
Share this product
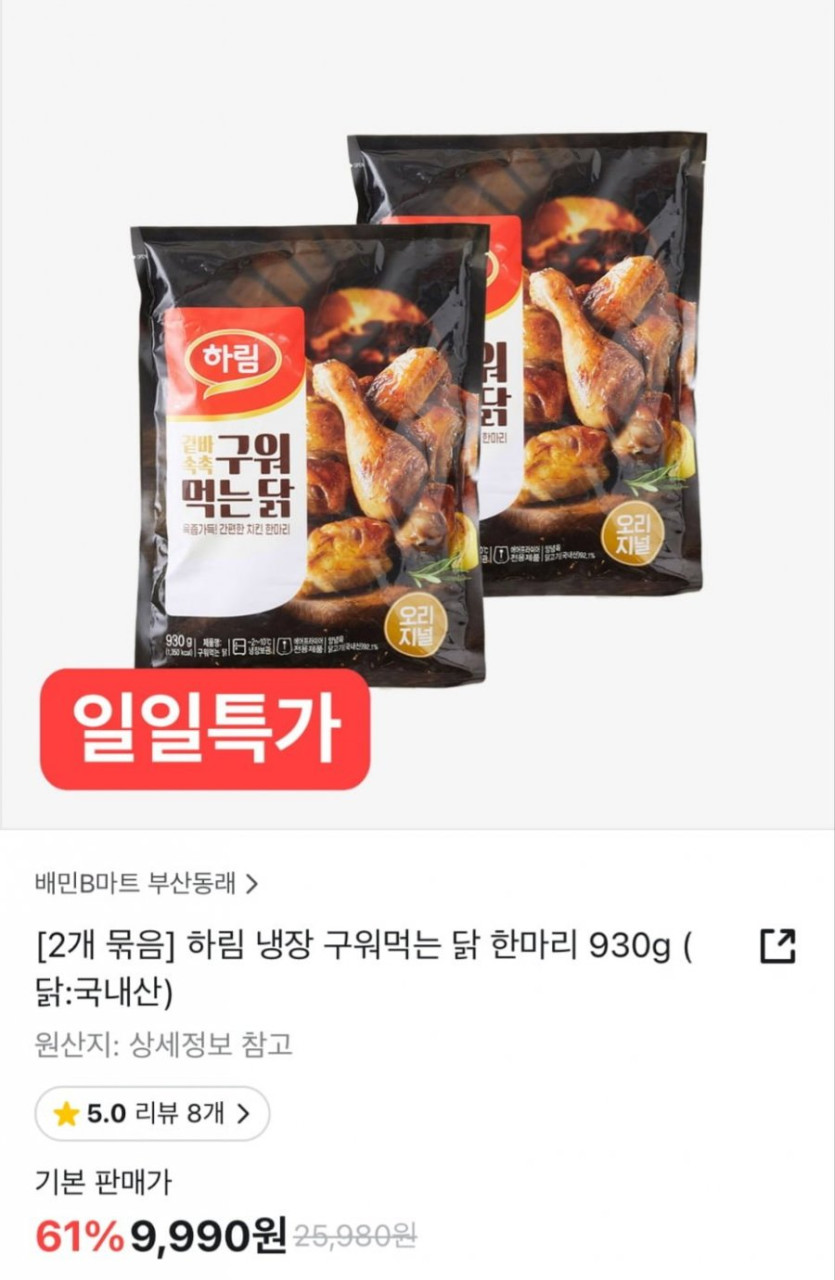click(777, 945)
